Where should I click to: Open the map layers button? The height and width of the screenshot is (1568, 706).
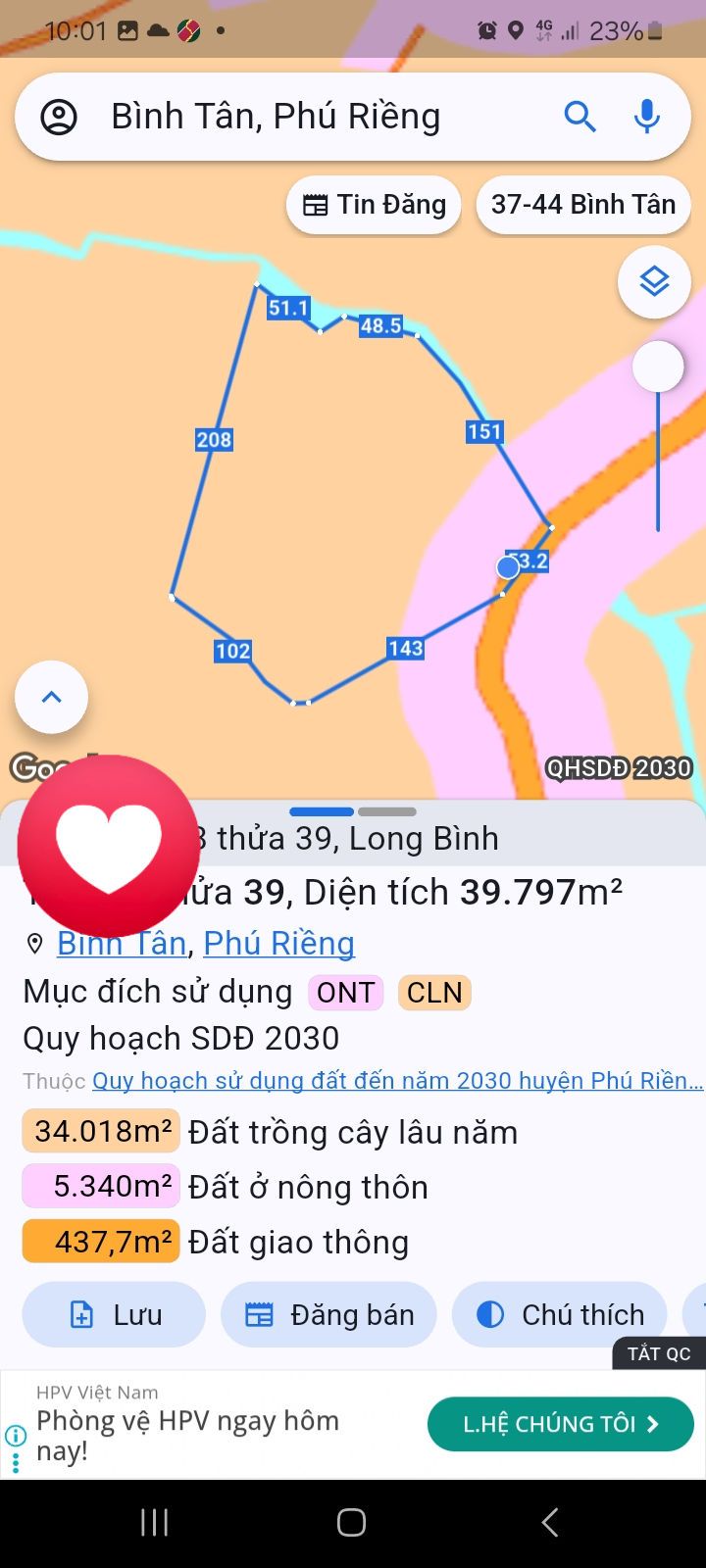click(x=654, y=282)
